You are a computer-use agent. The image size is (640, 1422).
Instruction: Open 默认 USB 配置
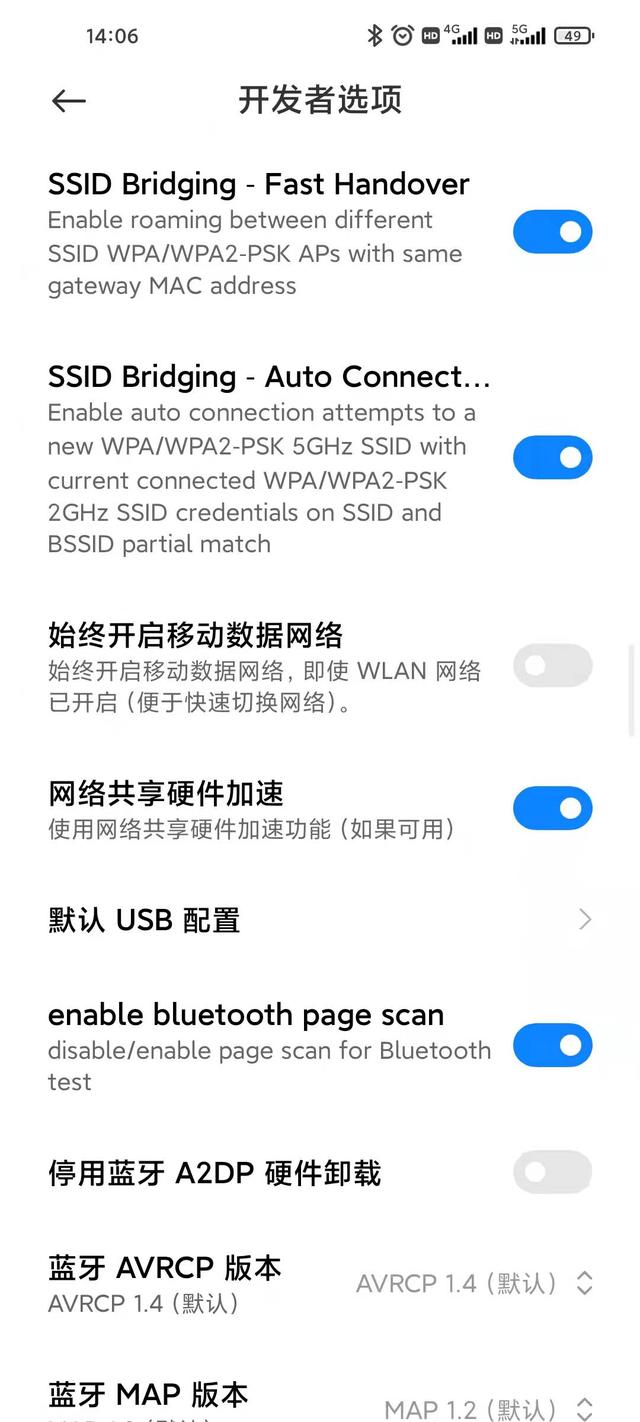pyautogui.click(x=320, y=920)
